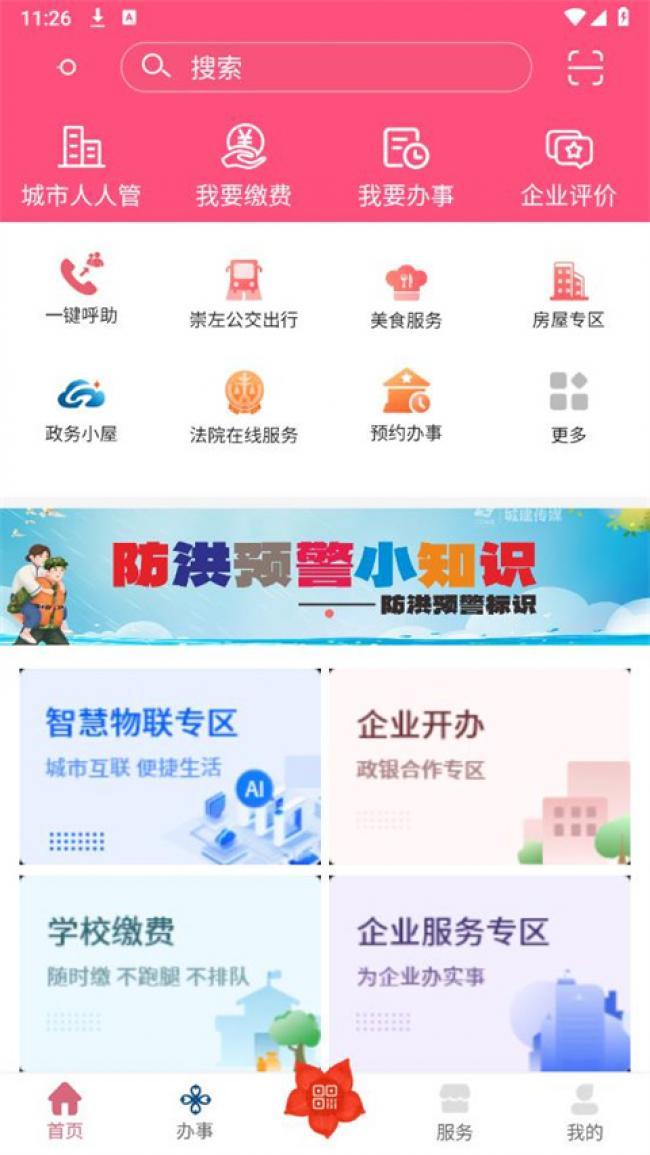Open the 学校缴费 card
Image resolution: width=650 pixels, height=1155 pixels.
click(x=170, y=973)
